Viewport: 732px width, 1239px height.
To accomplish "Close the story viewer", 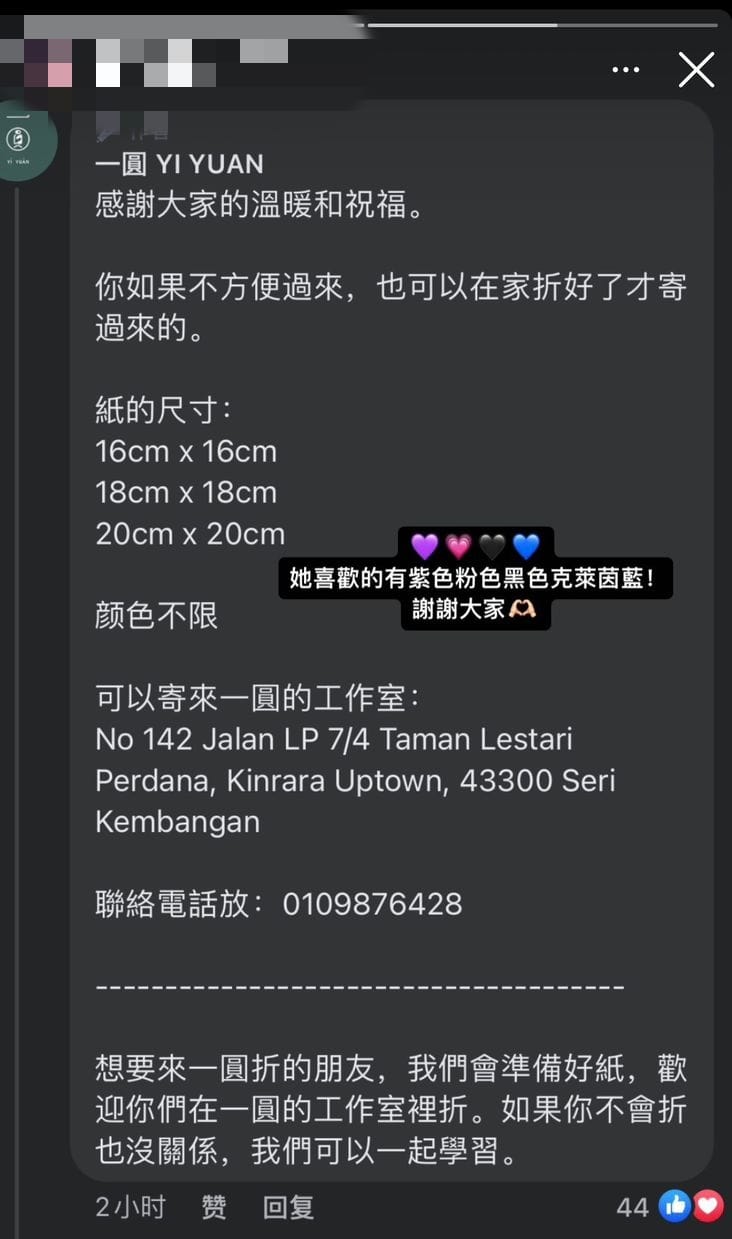I will [696, 70].
